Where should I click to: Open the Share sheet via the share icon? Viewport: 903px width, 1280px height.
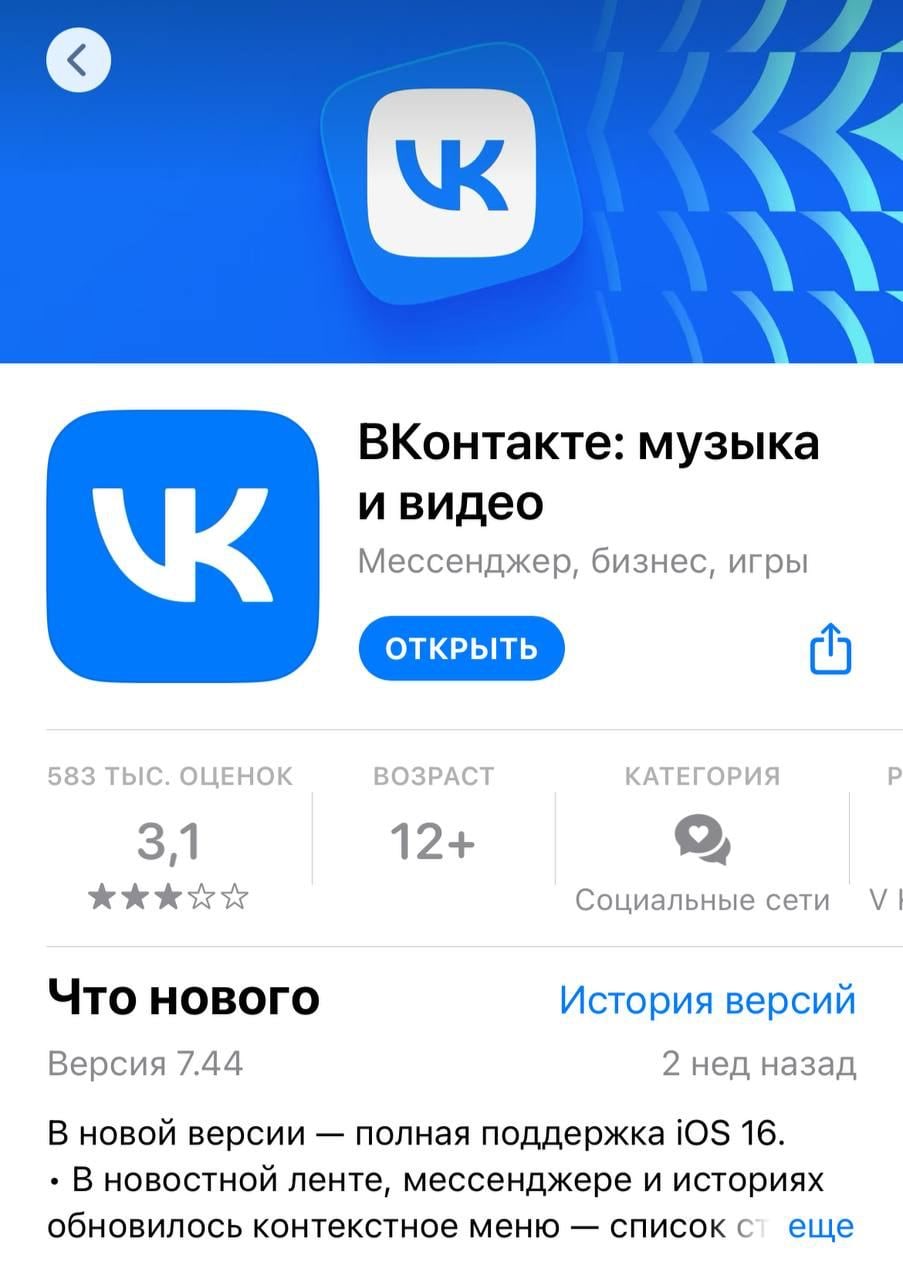[830, 648]
